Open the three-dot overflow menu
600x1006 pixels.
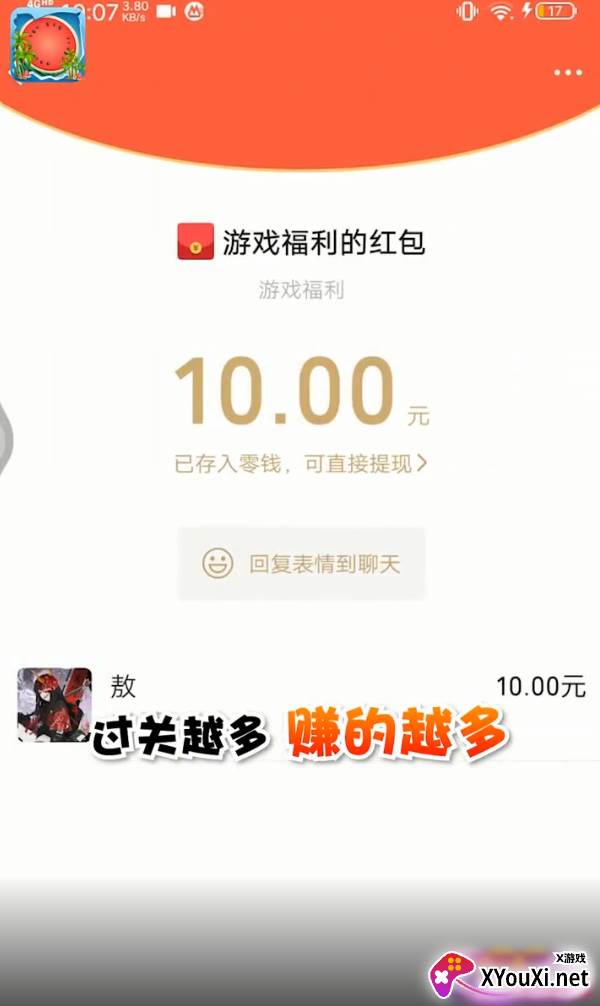[568, 73]
